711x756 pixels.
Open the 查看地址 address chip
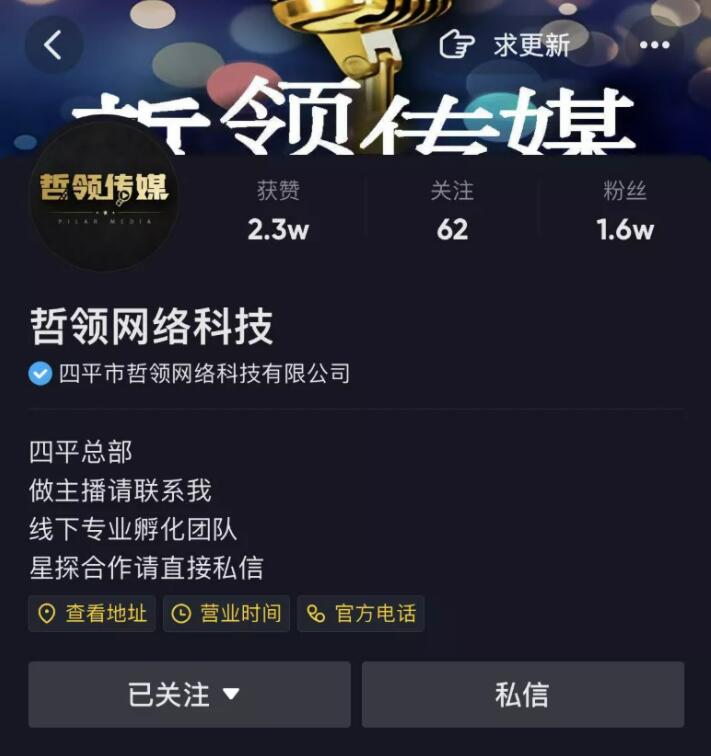tap(92, 614)
